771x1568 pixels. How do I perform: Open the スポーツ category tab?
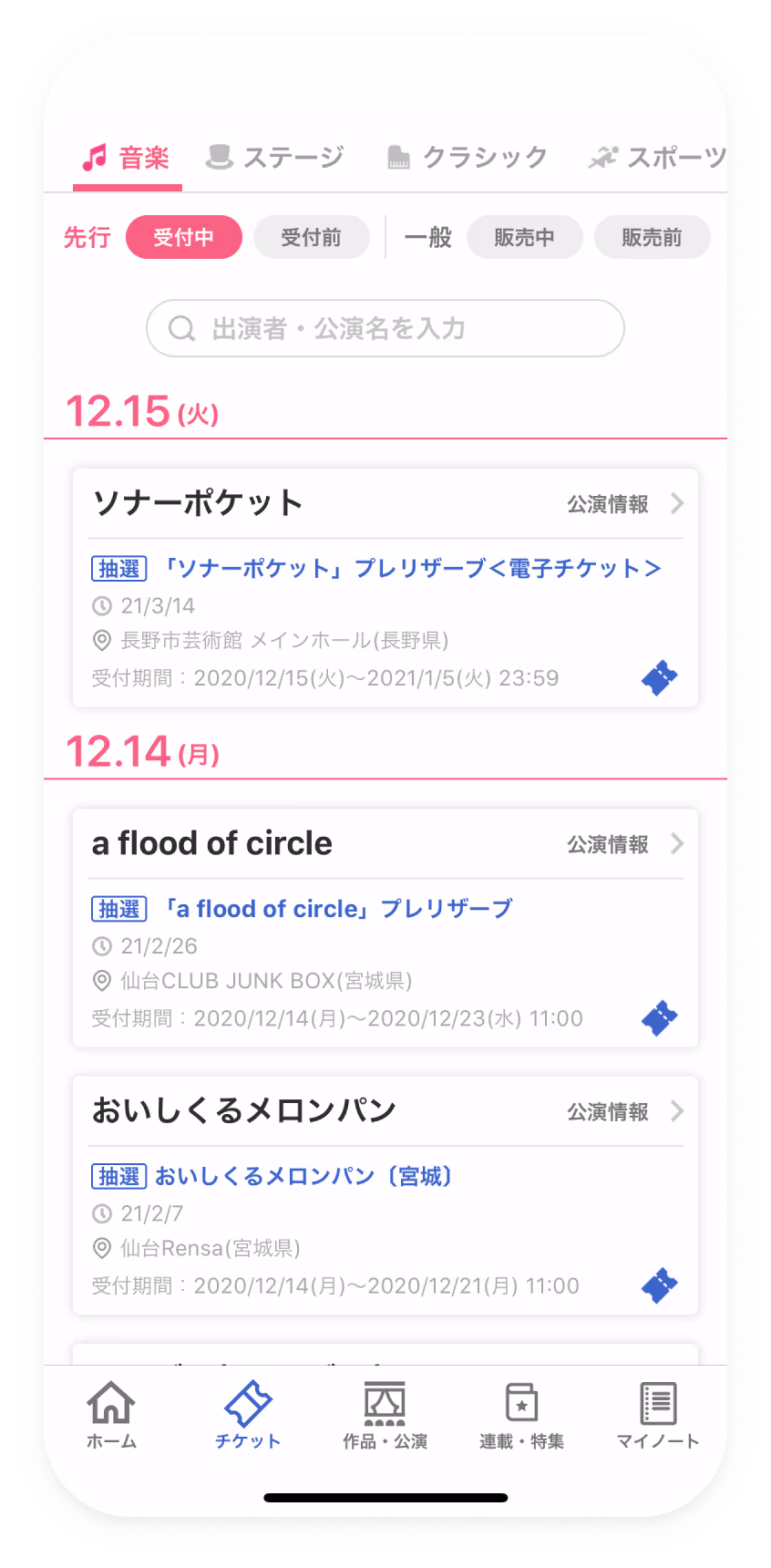tap(657, 157)
